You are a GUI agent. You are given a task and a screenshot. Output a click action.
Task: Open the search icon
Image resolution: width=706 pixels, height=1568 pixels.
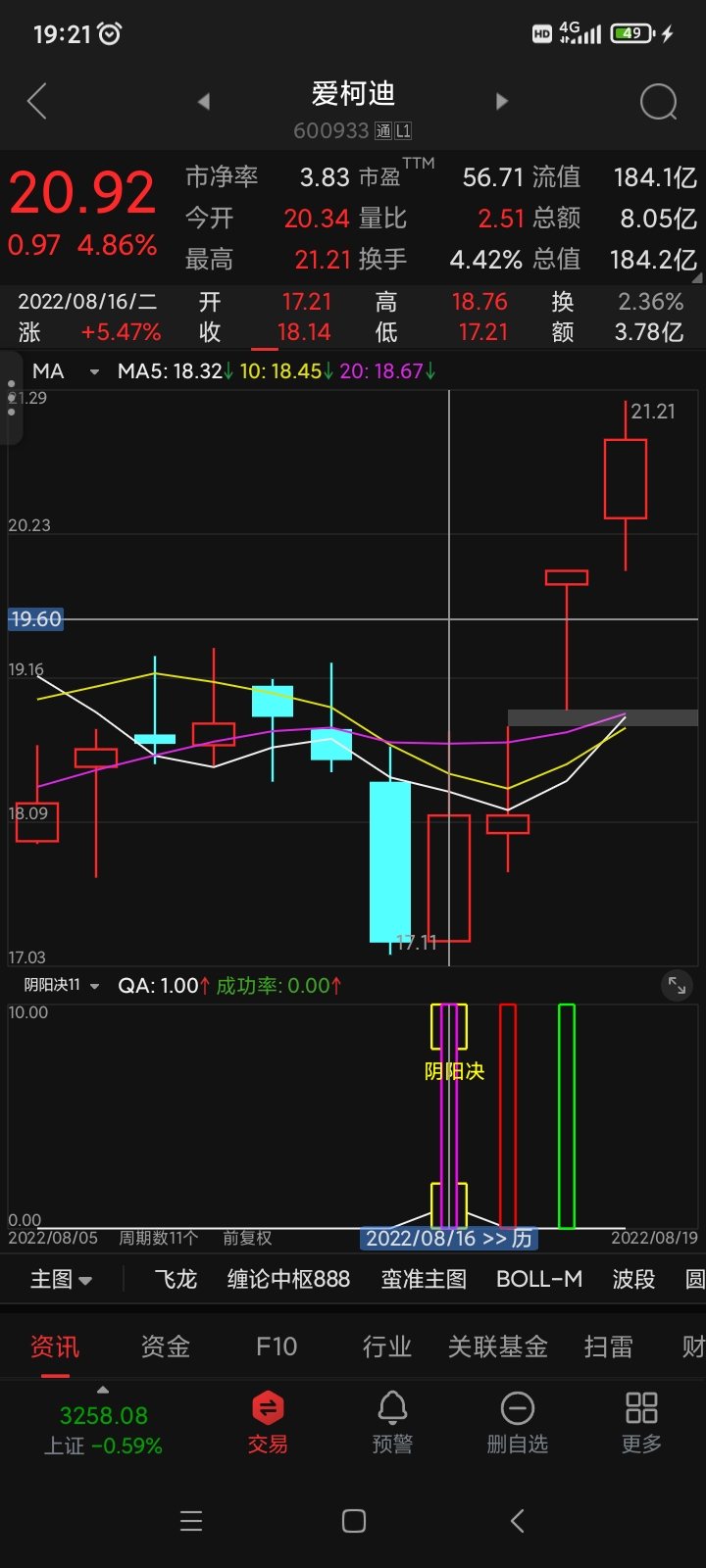pos(658,101)
